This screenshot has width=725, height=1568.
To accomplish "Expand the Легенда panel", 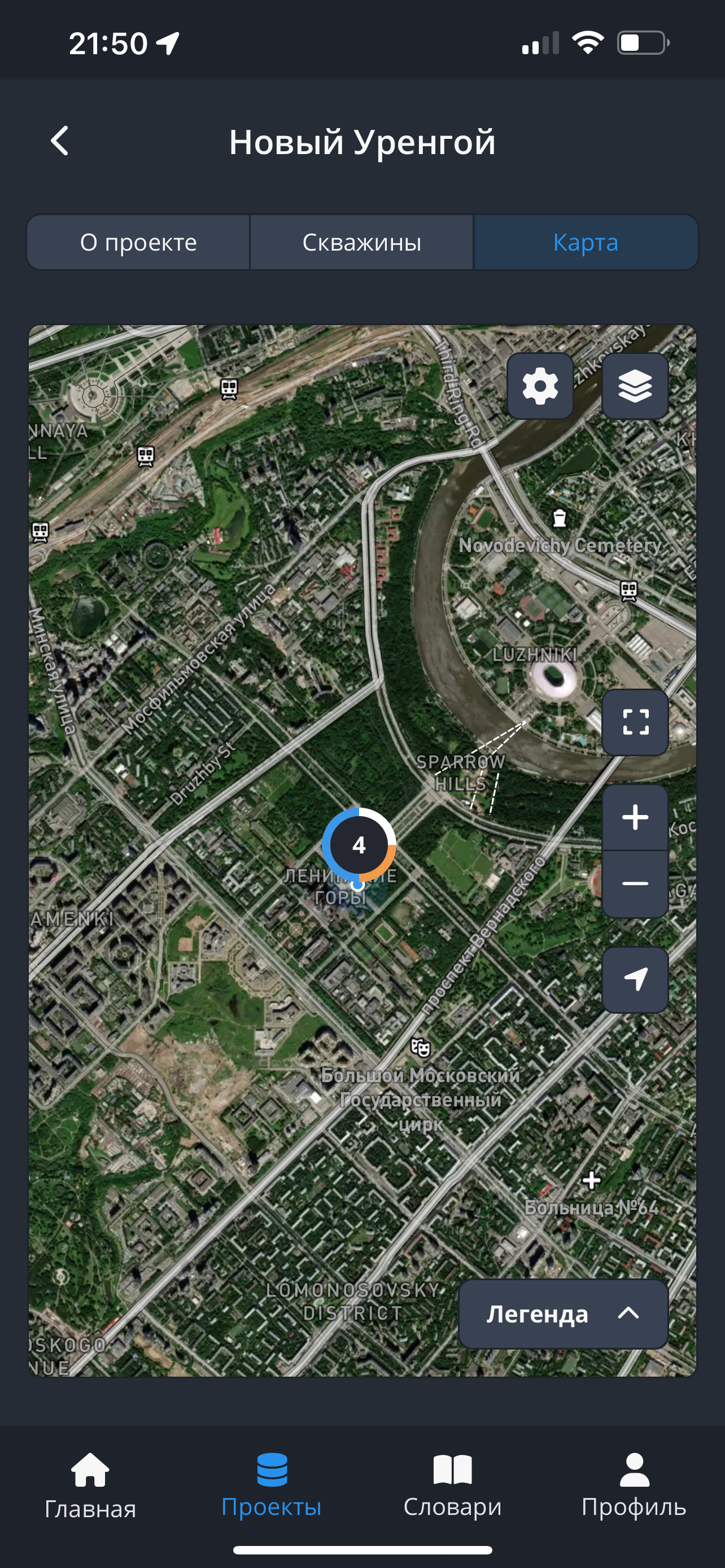I will pos(563,1313).
